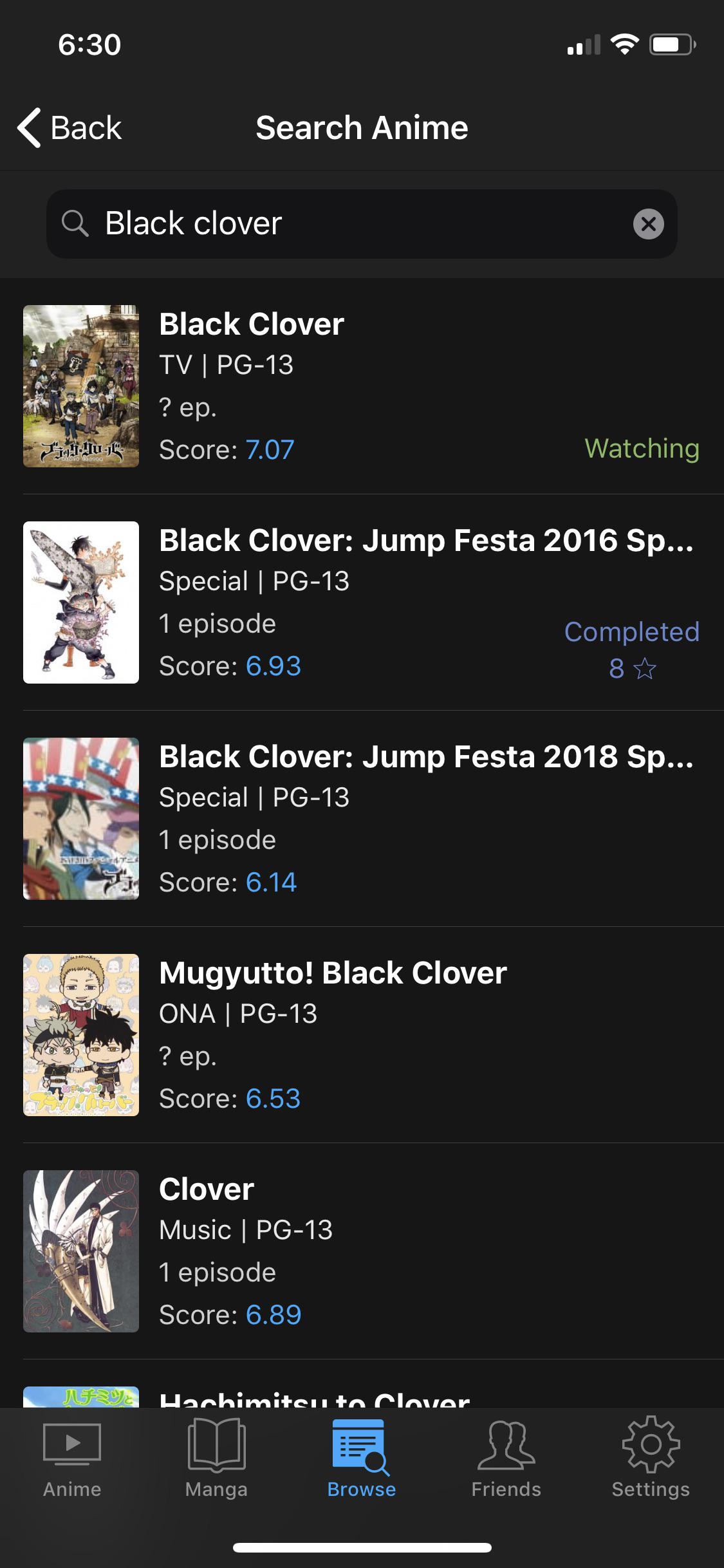
Task: Open the Settings tab
Action: coord(650,1459)
